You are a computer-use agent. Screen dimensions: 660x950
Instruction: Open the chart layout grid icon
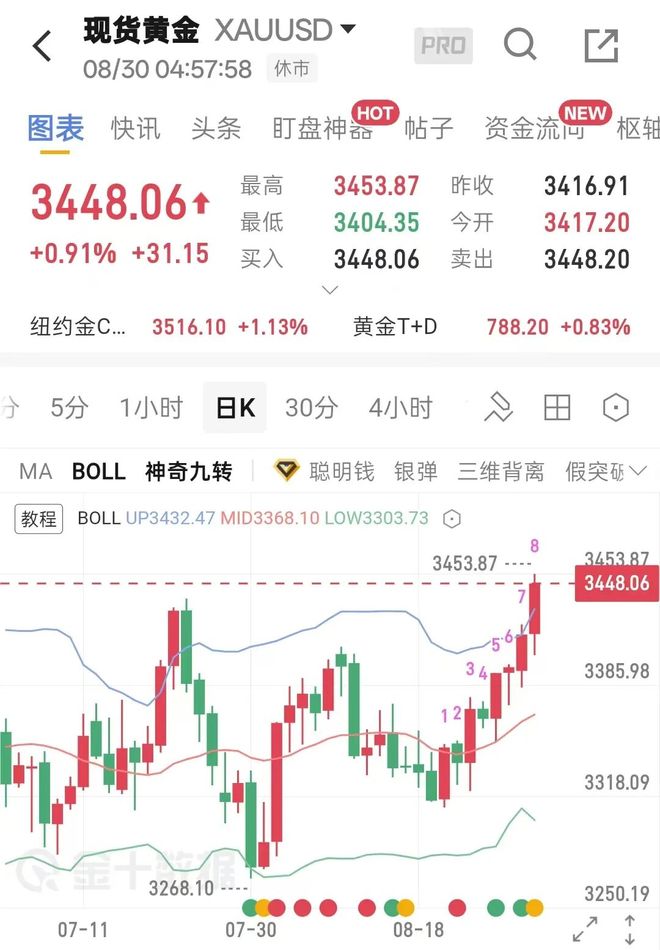557,407
